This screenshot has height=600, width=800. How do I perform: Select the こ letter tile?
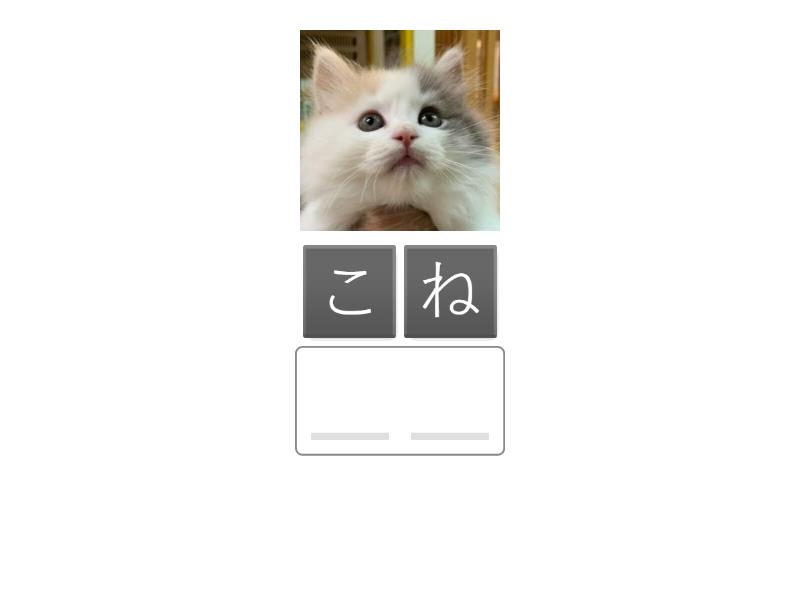tap(349, 291)
